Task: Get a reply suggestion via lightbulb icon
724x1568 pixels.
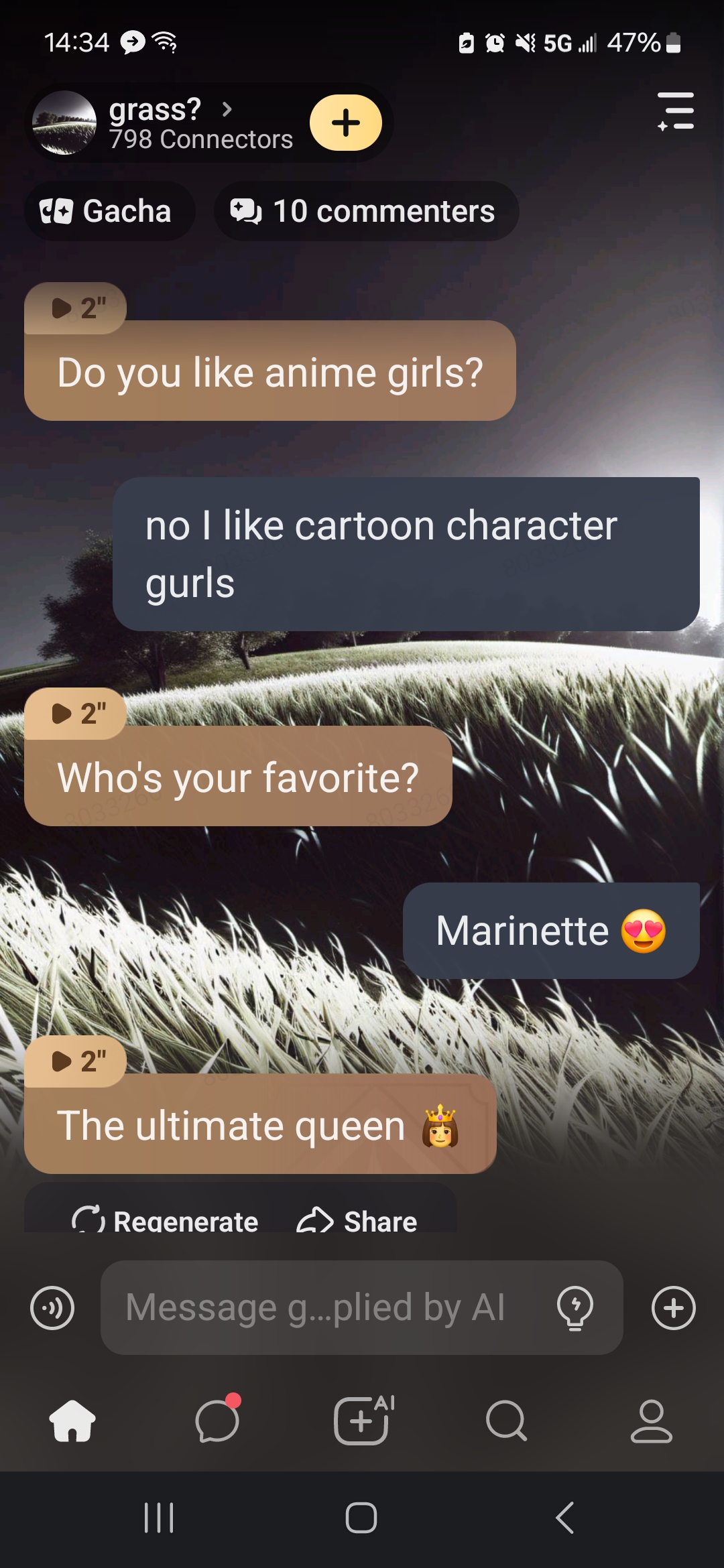Action: [x=575, y=1307]
